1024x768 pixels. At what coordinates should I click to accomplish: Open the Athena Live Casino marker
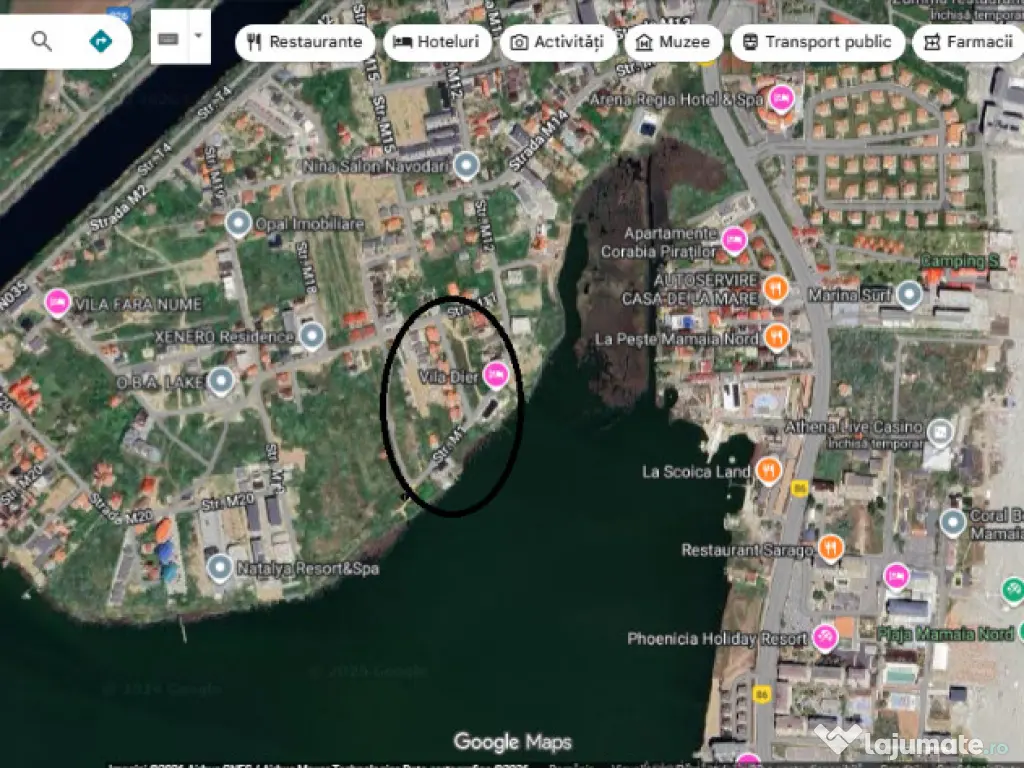tap(939, 432)
